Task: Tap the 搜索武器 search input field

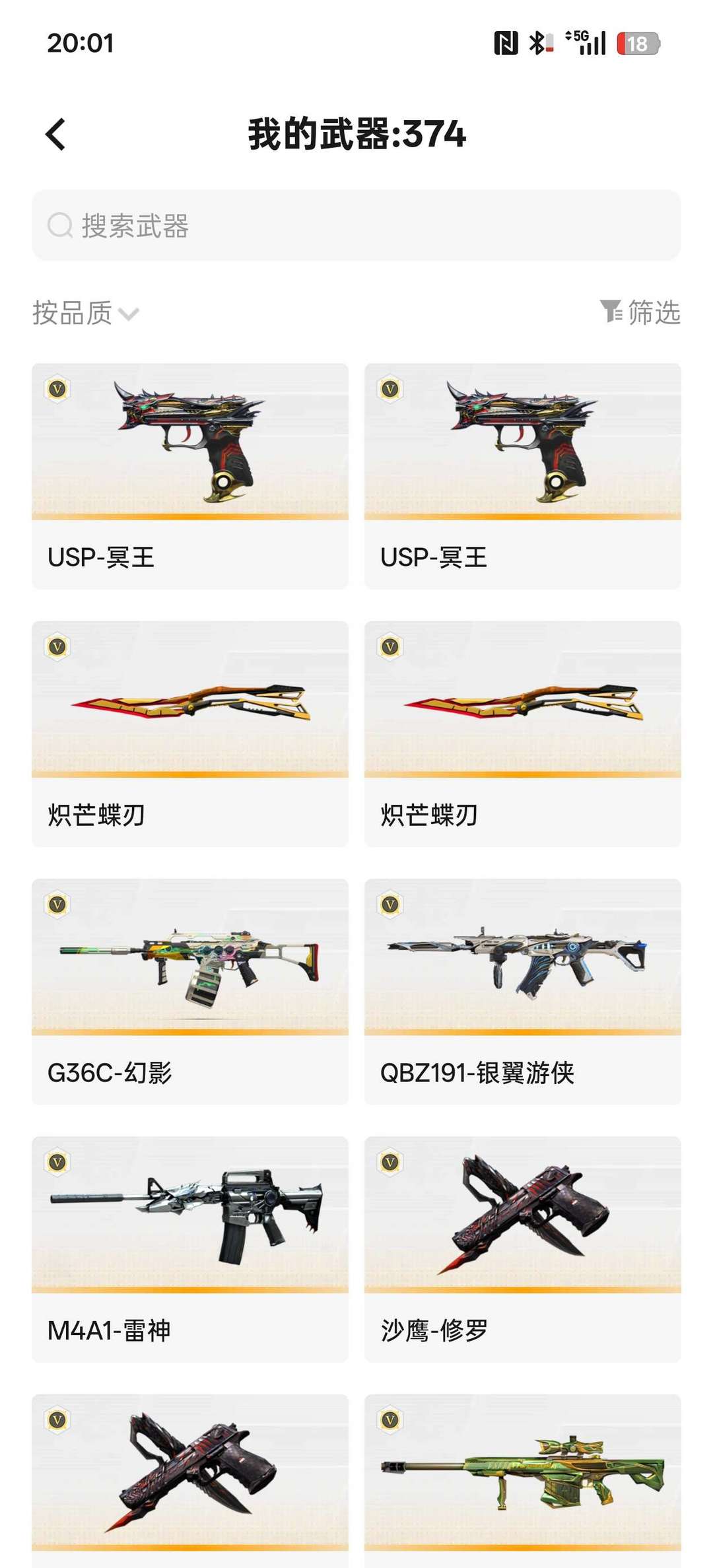Action: 356,226
